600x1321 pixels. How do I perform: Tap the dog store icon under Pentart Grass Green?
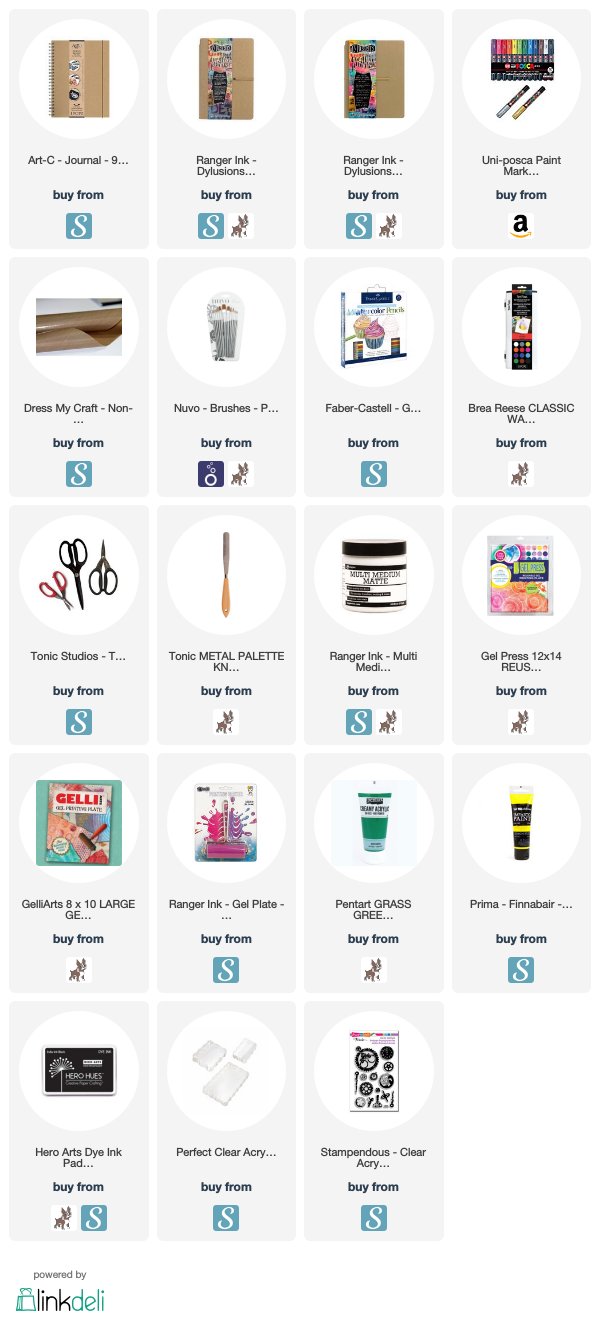tap(373, 970)
